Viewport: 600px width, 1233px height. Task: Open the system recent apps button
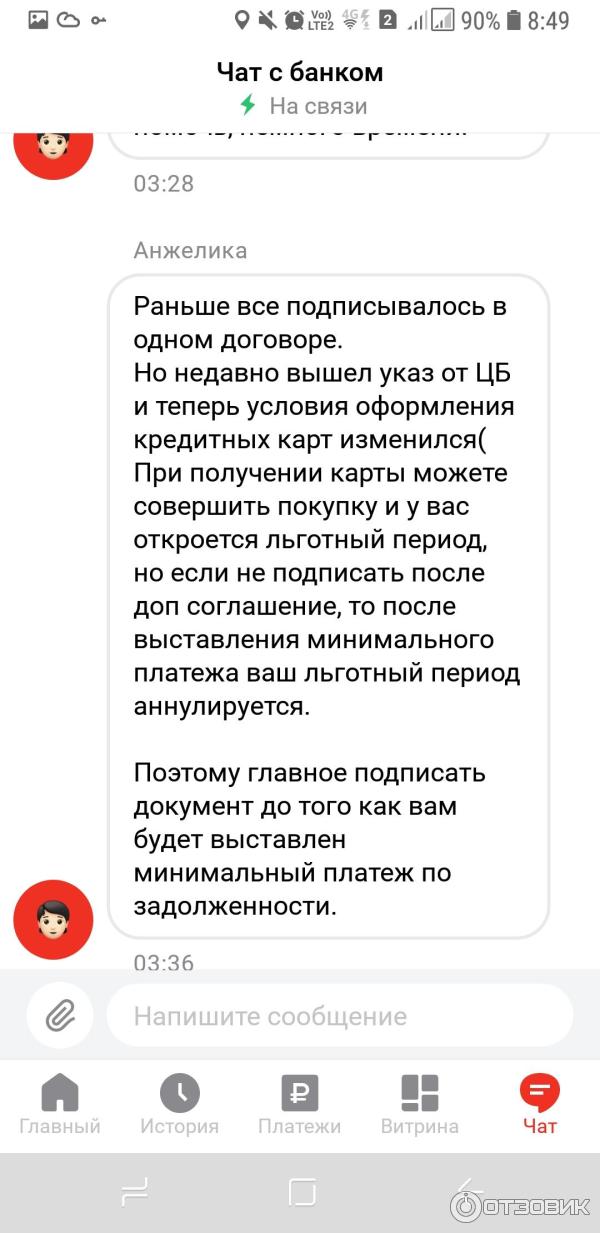point(134,1192)
